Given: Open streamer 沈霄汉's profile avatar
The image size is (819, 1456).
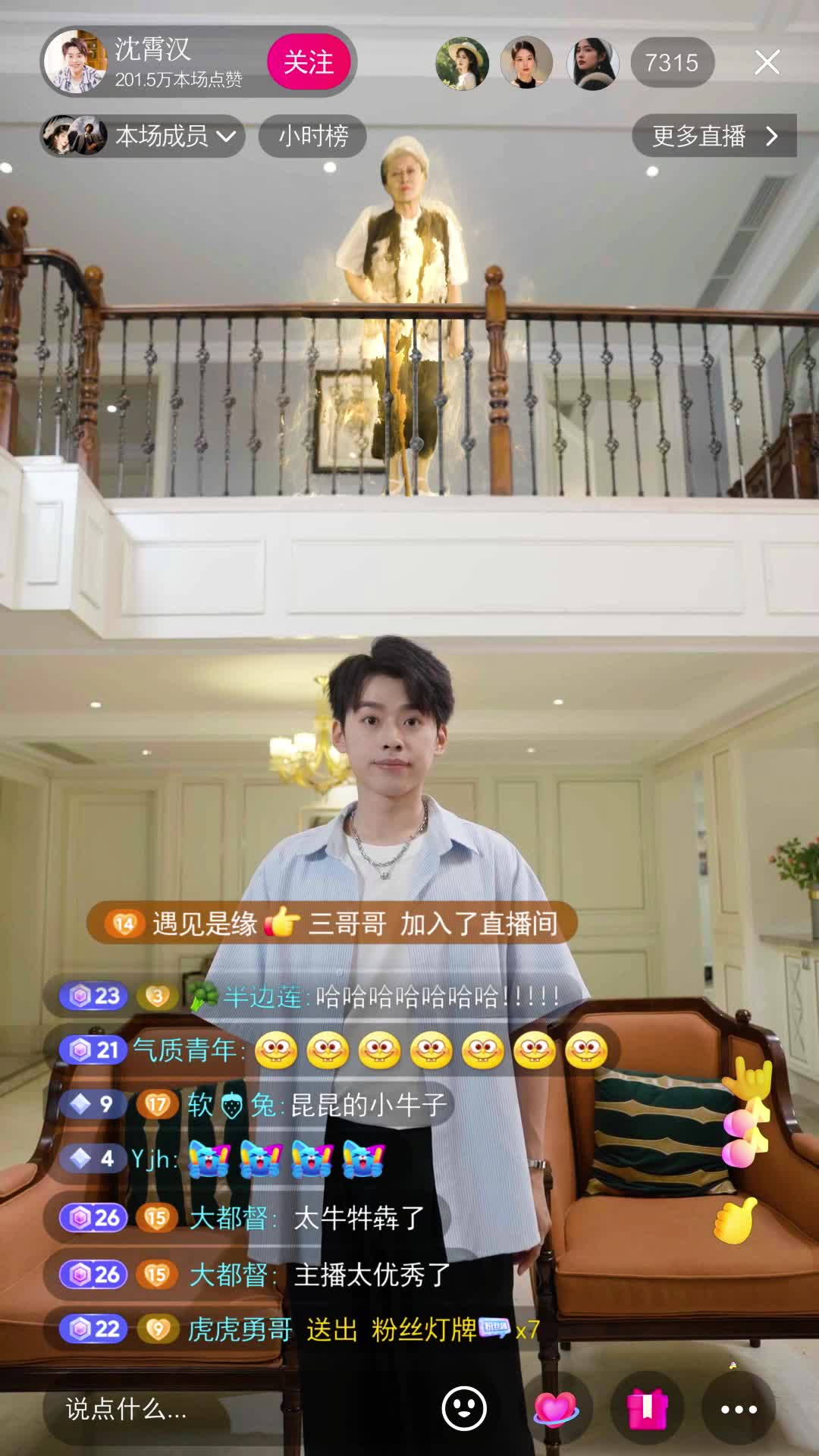Looking at the screenshot, I should 74,62.
